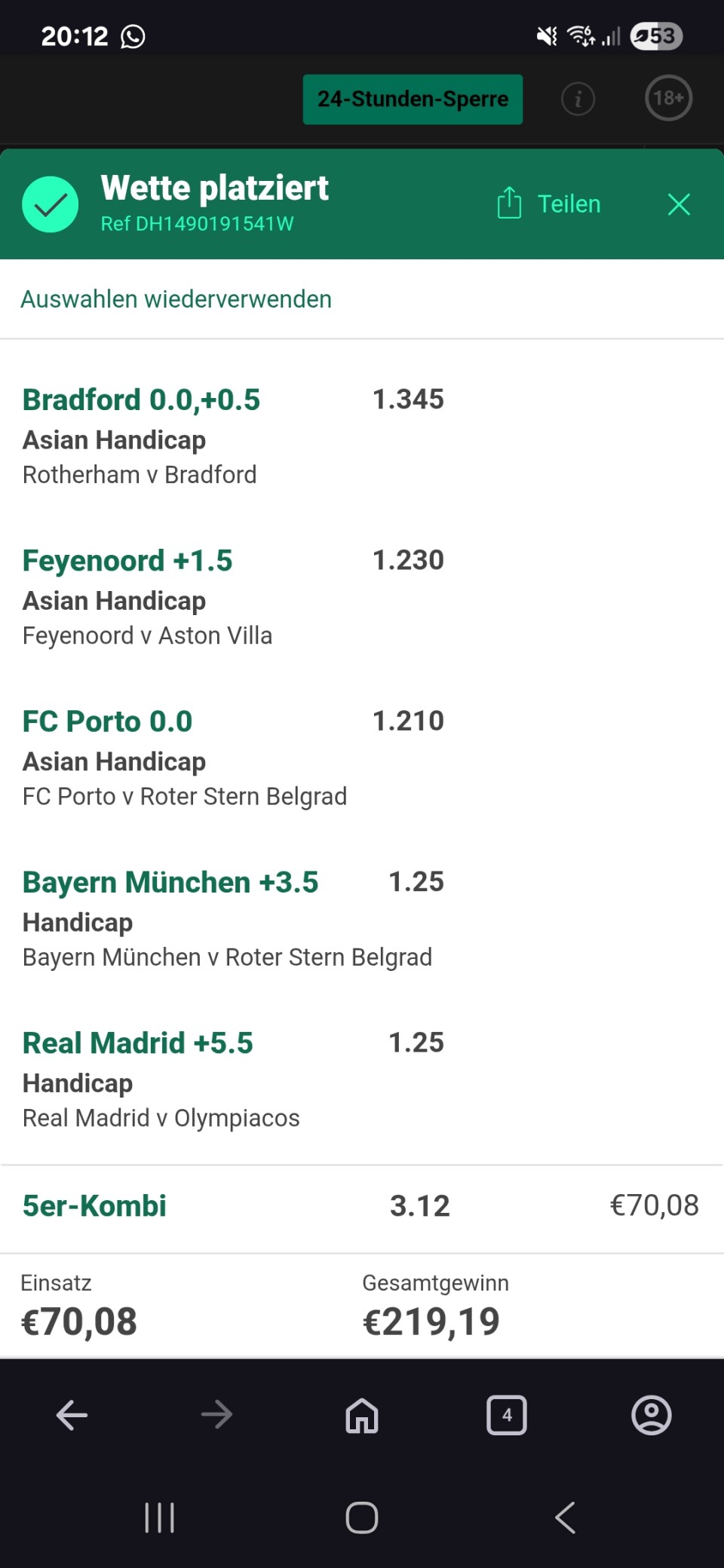Share the placed bet via Teilen
The height and width of the screenshot is (1568, 724).
coord(549,204)
